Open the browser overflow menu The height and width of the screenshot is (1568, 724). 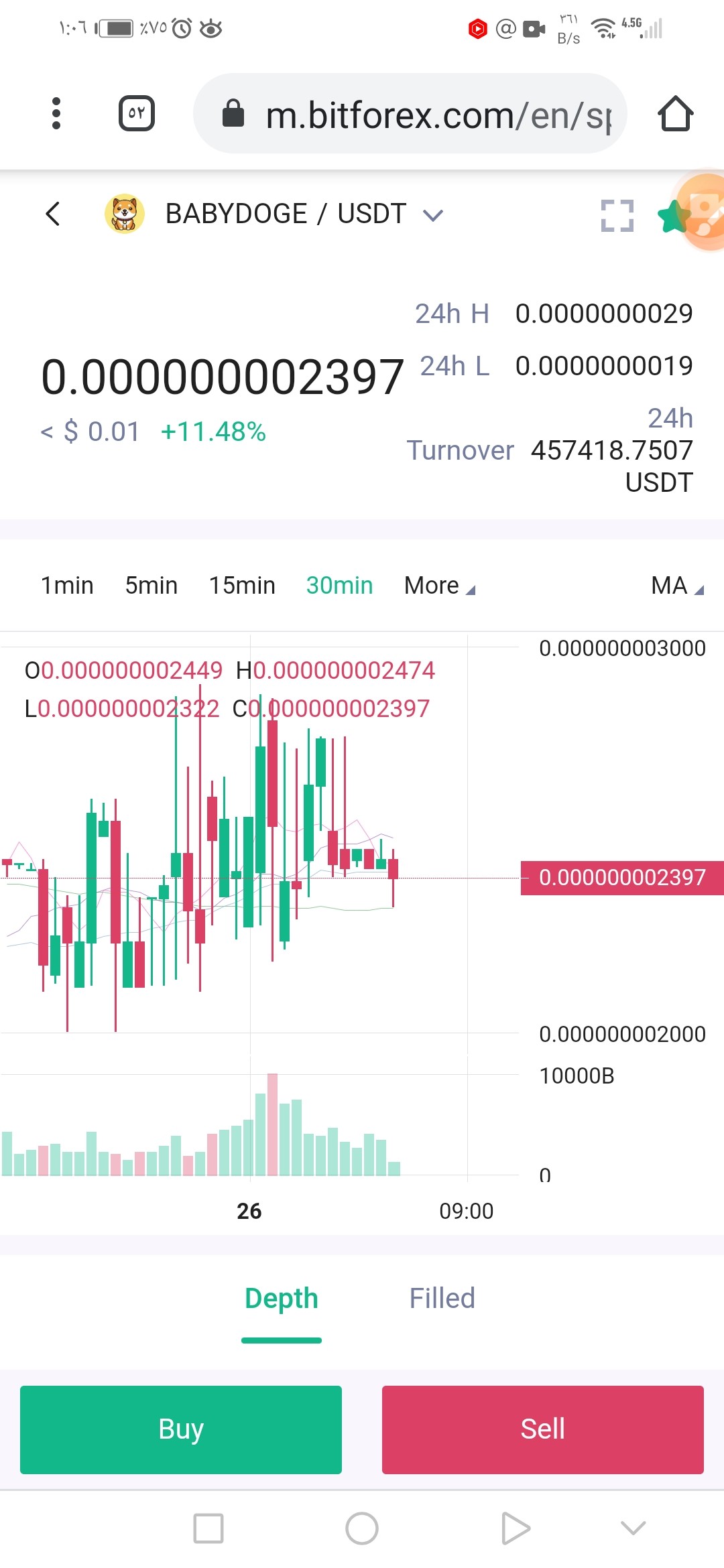click(56, 113)
